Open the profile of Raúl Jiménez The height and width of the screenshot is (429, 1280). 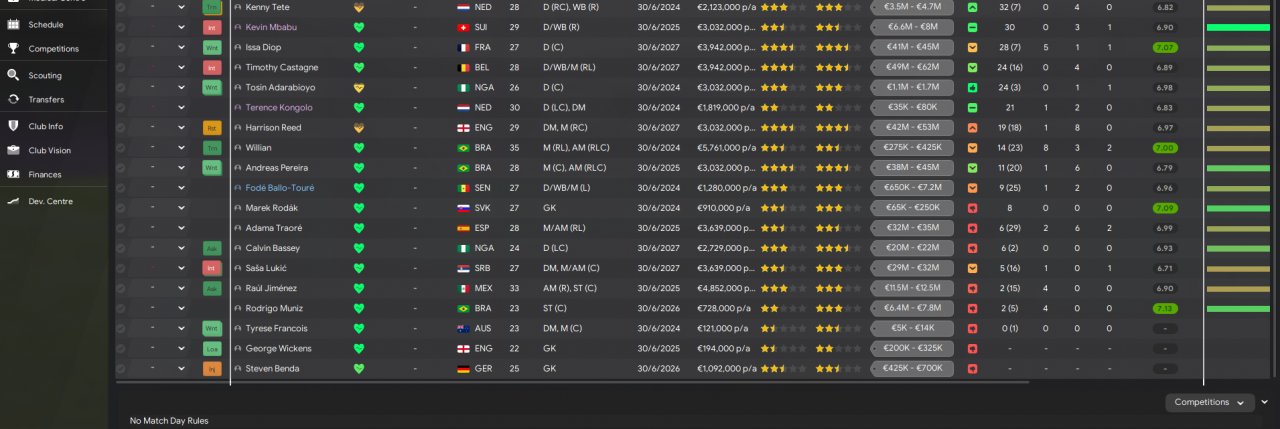pyautogui.click(x=270, y=288)
